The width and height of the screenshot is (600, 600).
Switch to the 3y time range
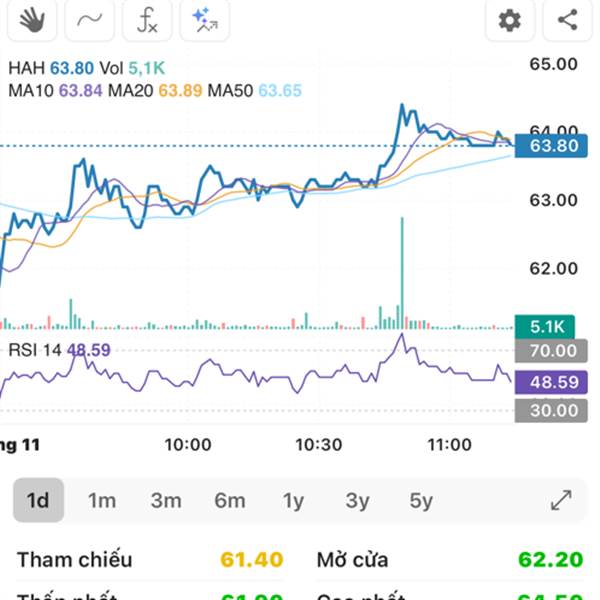pos(357,500)
